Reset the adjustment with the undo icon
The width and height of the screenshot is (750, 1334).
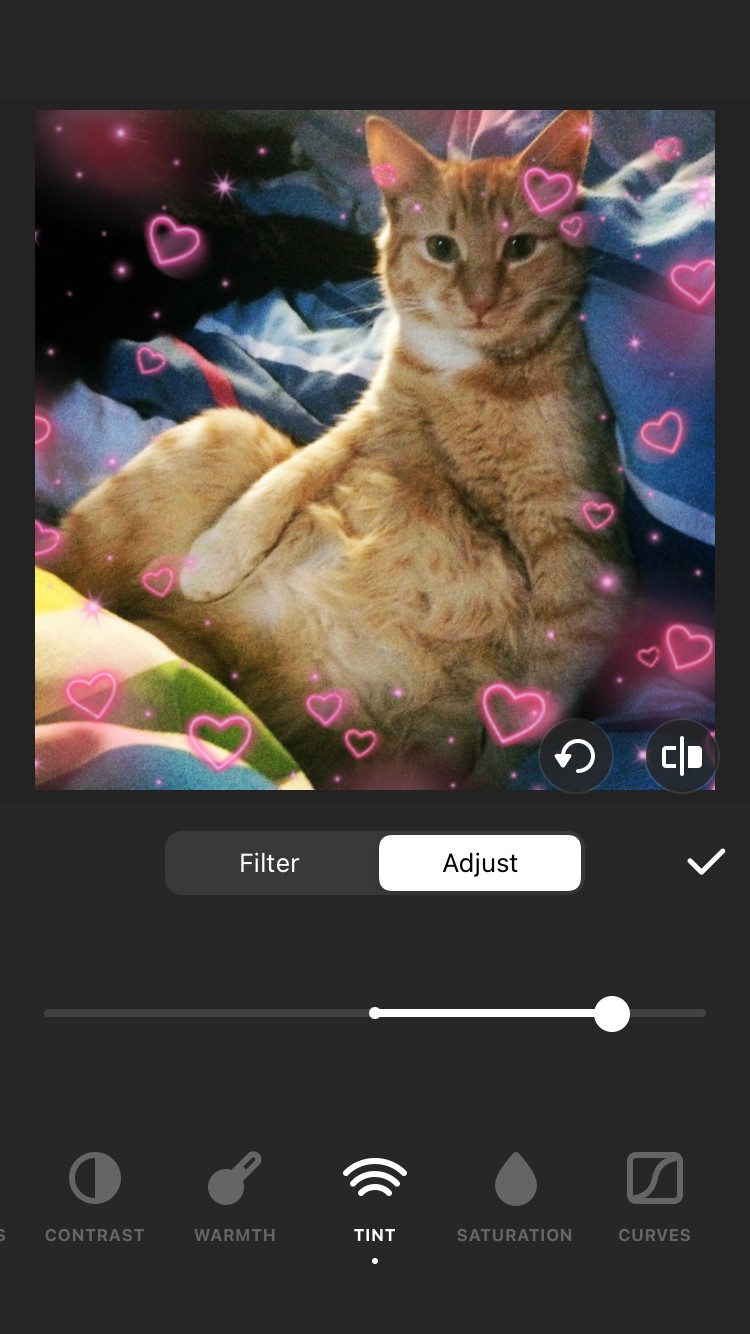tap(576, 757)
